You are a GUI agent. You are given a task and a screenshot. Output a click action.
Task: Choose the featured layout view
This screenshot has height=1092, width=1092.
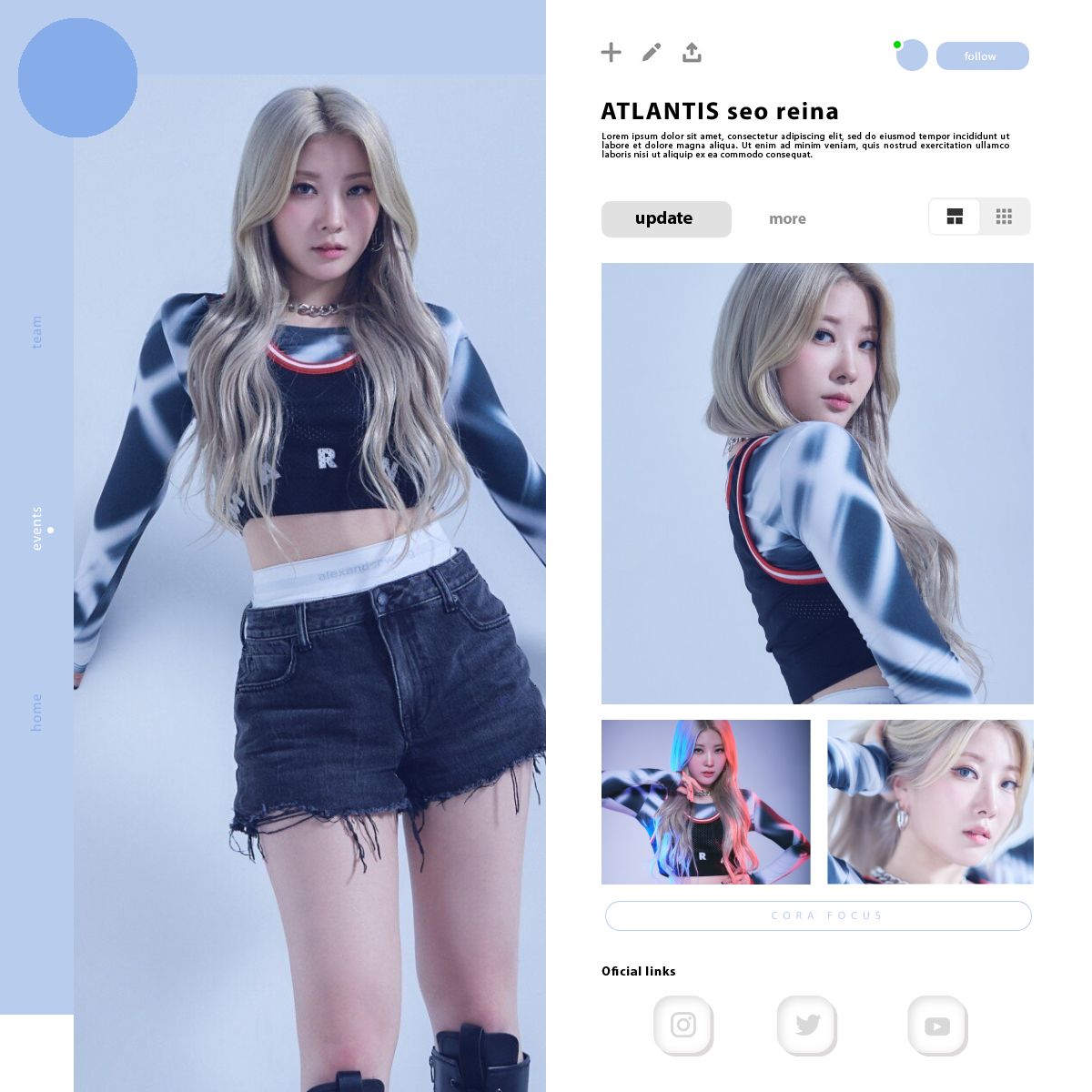tap(955, 217)
